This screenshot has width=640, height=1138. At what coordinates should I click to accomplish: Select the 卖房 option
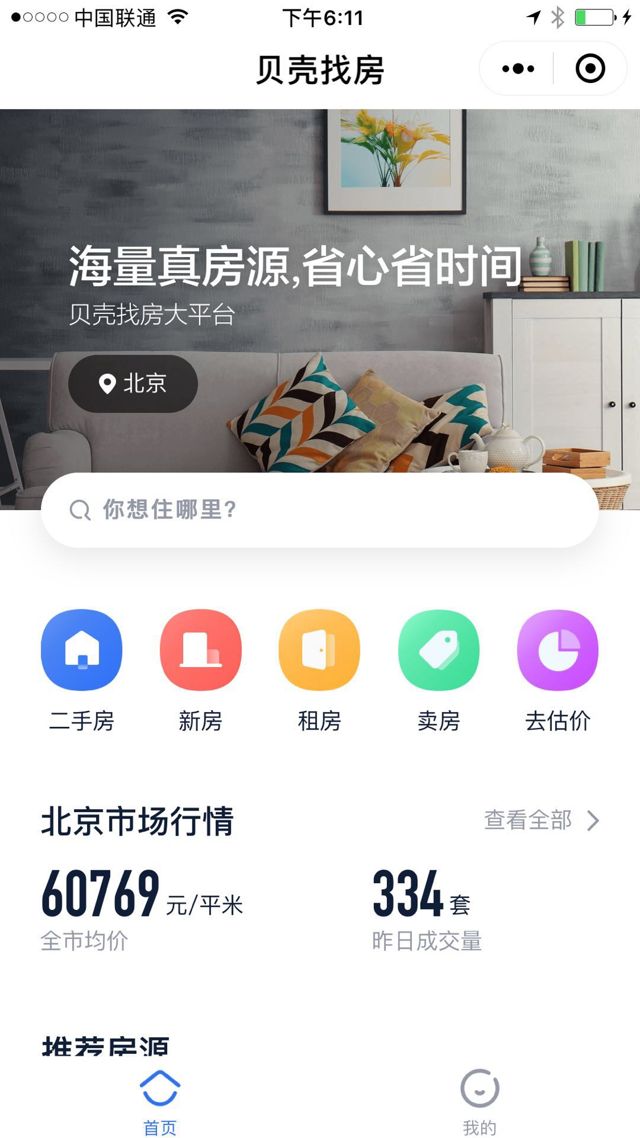click(x=438, y=651)
